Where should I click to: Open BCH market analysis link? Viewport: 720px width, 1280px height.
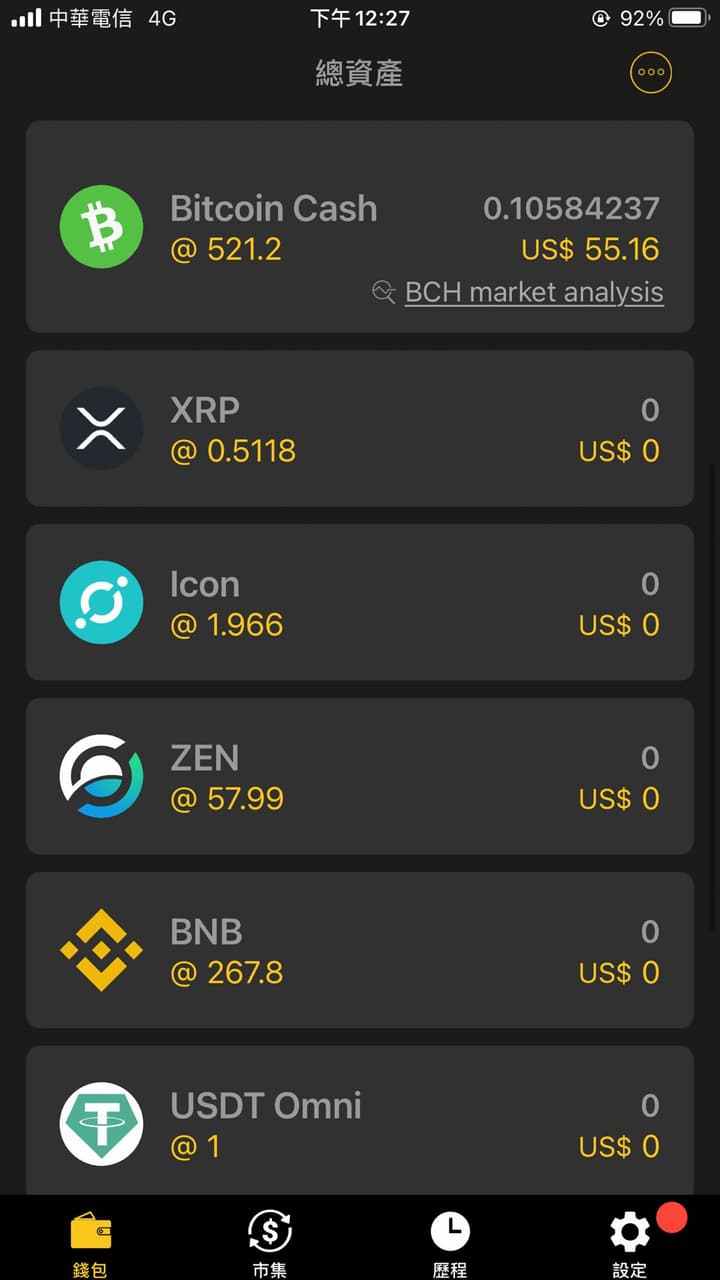coord(533,292)
